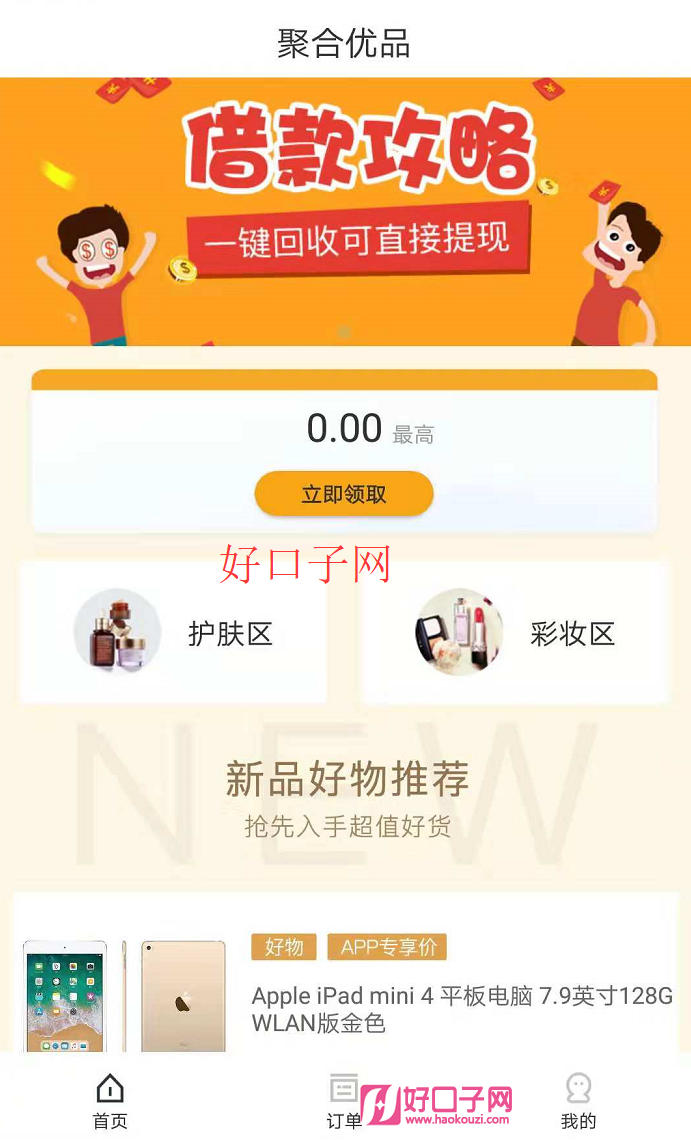Switch to the 我的 tab
The image size is (691, 1140).
[578, 1101]
